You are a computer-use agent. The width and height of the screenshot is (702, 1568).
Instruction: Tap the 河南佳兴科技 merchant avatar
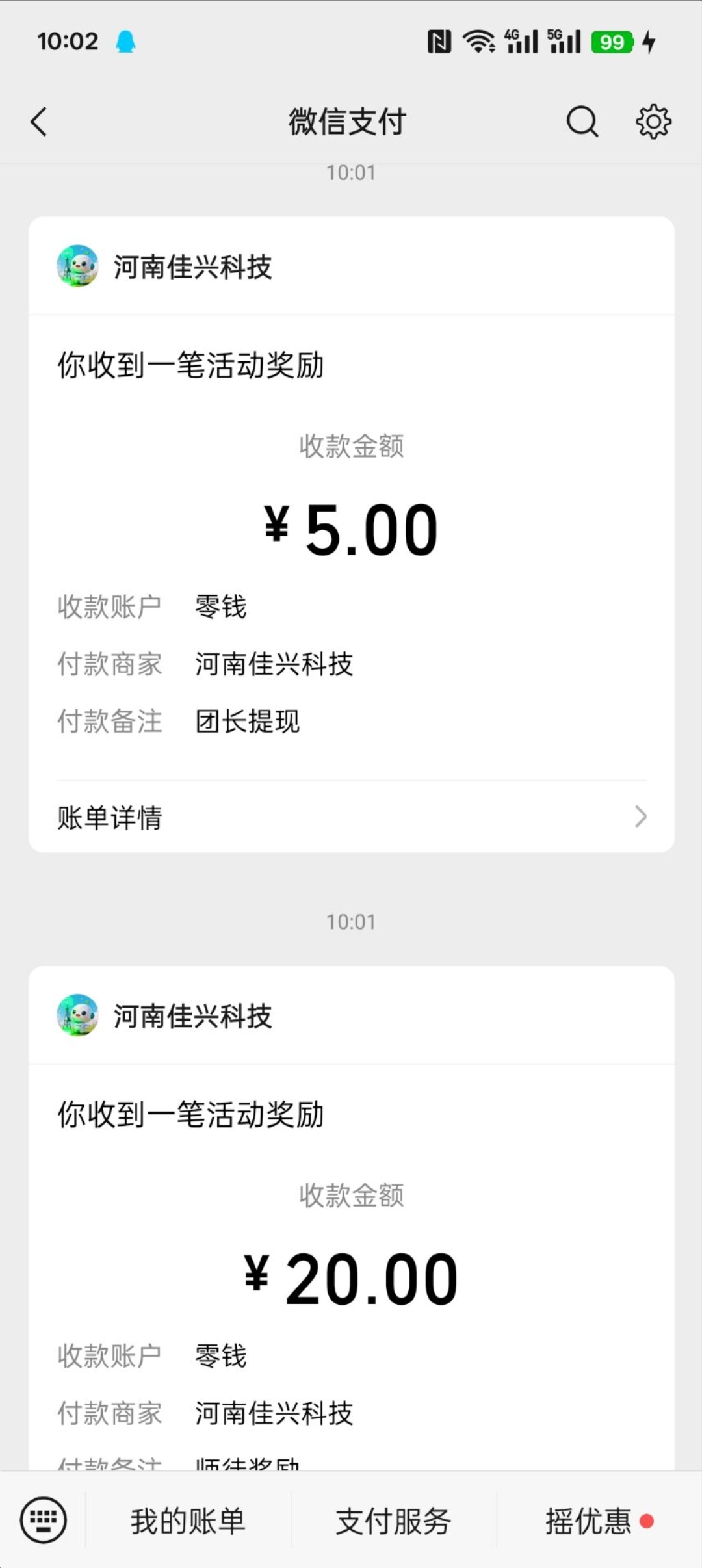pyautogui.click(x=77, y=265)
